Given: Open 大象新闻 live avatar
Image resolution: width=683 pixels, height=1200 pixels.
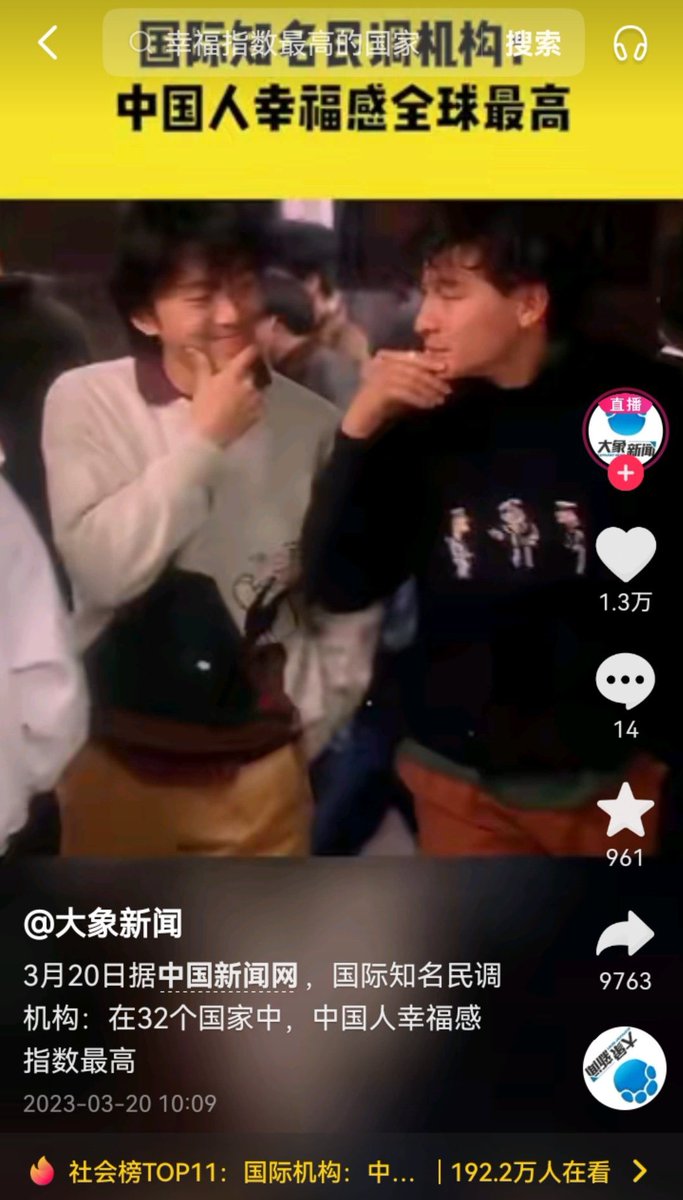Looking at the screenshot, I should coord(626,431).
